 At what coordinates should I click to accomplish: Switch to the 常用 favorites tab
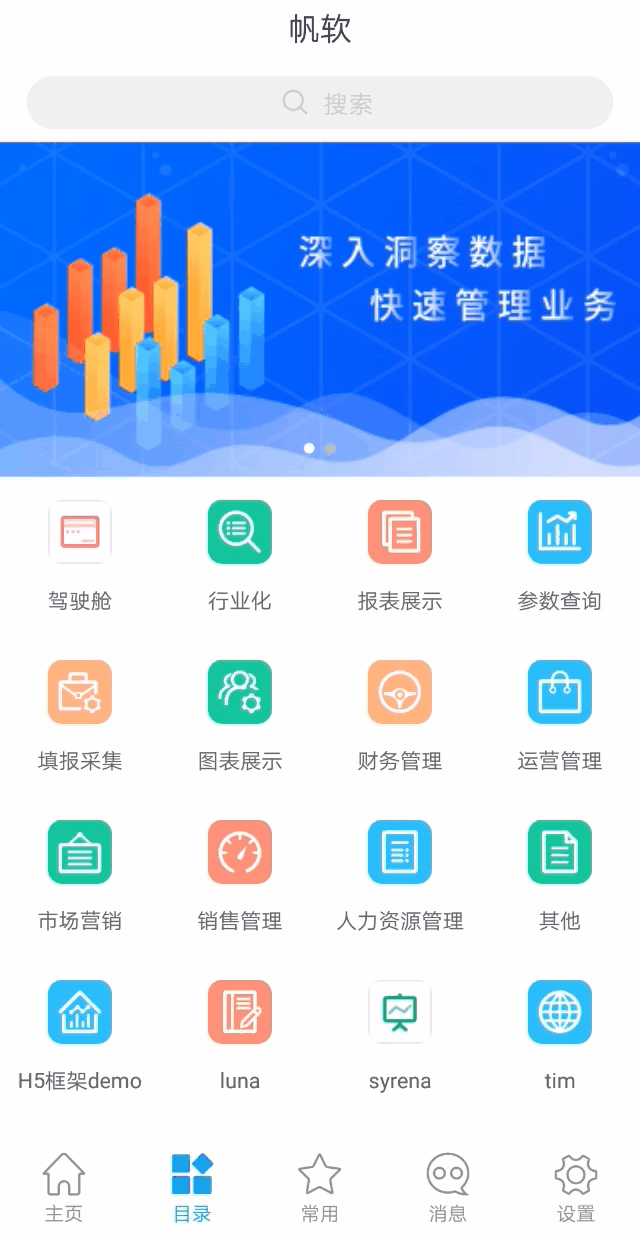(x=320, y=1187)
